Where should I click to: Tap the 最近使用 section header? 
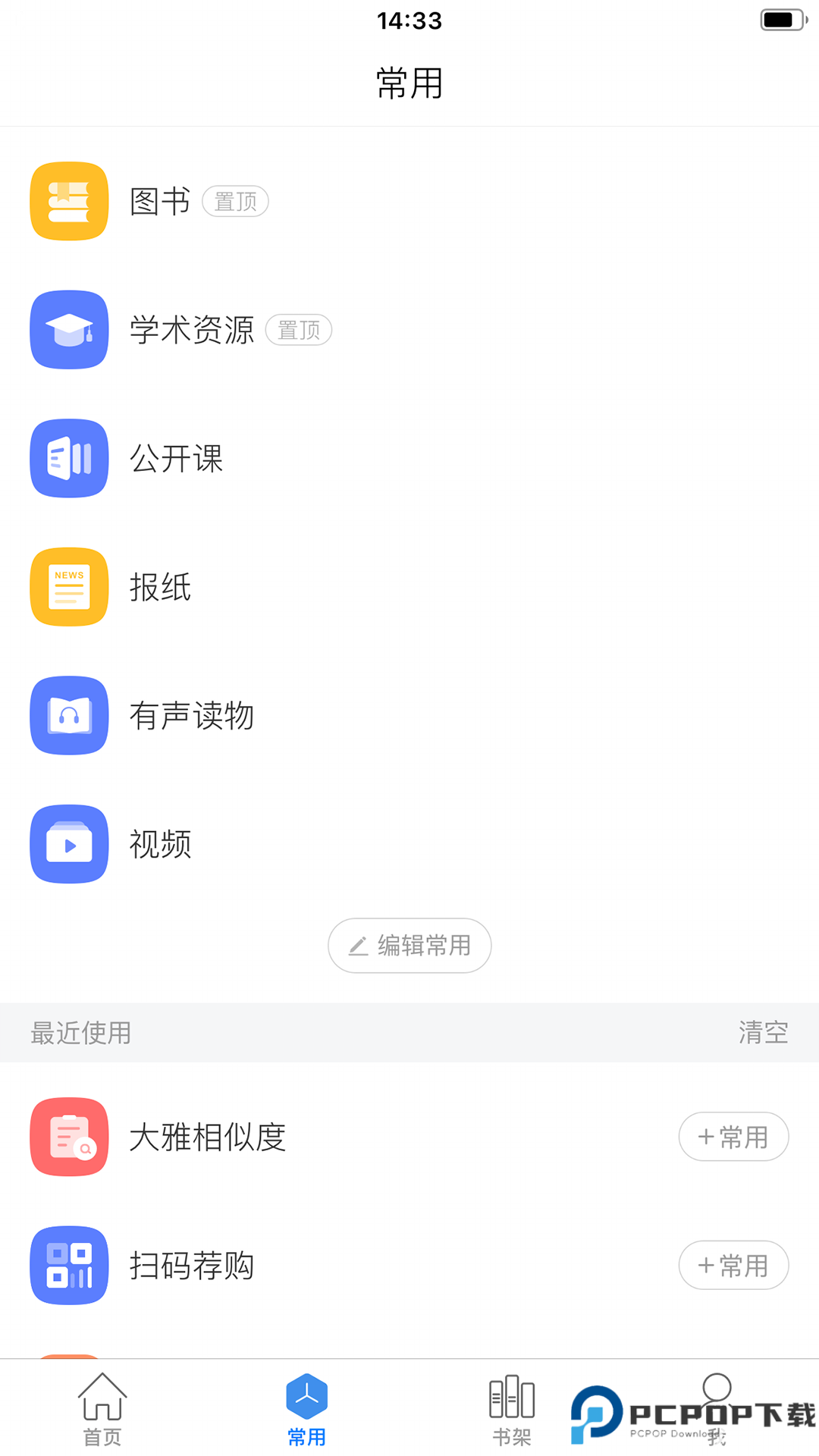point(80,1032)
